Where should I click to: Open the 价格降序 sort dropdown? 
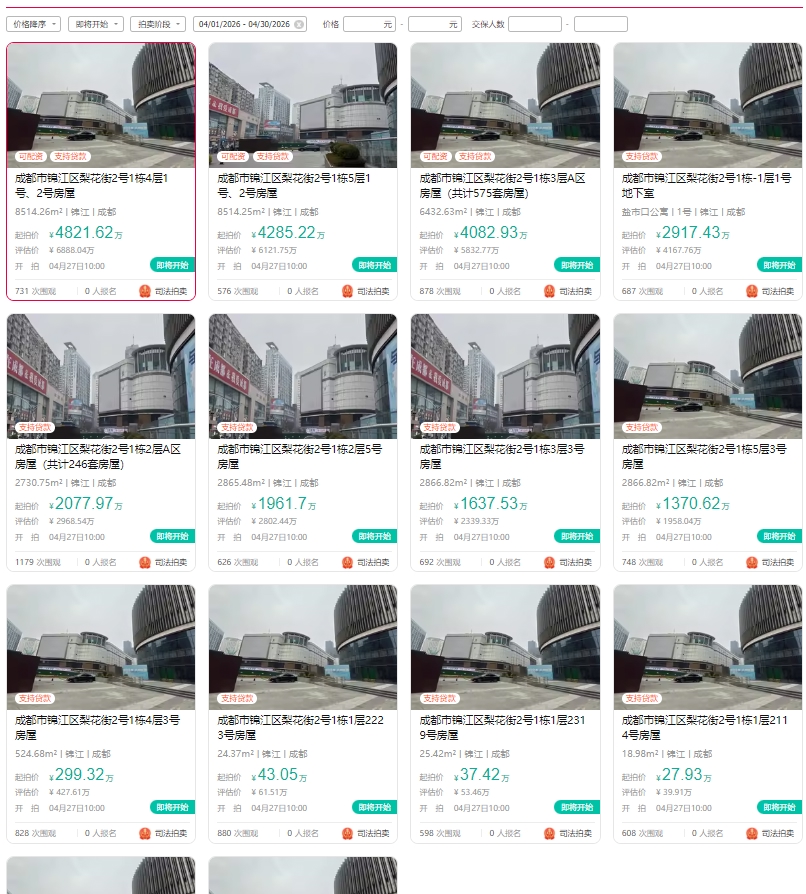point(34,24)
